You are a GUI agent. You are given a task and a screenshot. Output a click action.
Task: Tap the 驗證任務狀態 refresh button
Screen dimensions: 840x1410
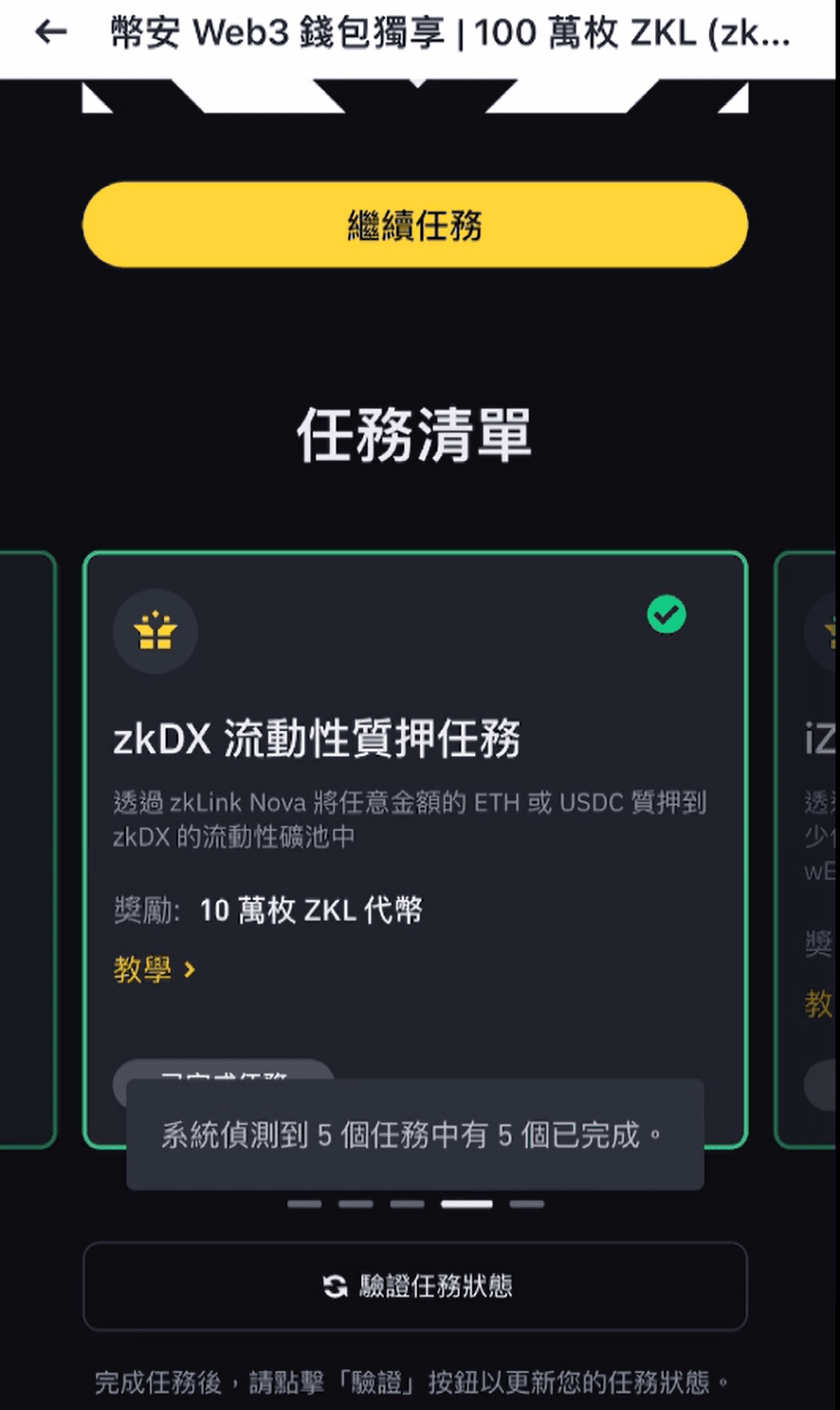(x=415, y=1286)
